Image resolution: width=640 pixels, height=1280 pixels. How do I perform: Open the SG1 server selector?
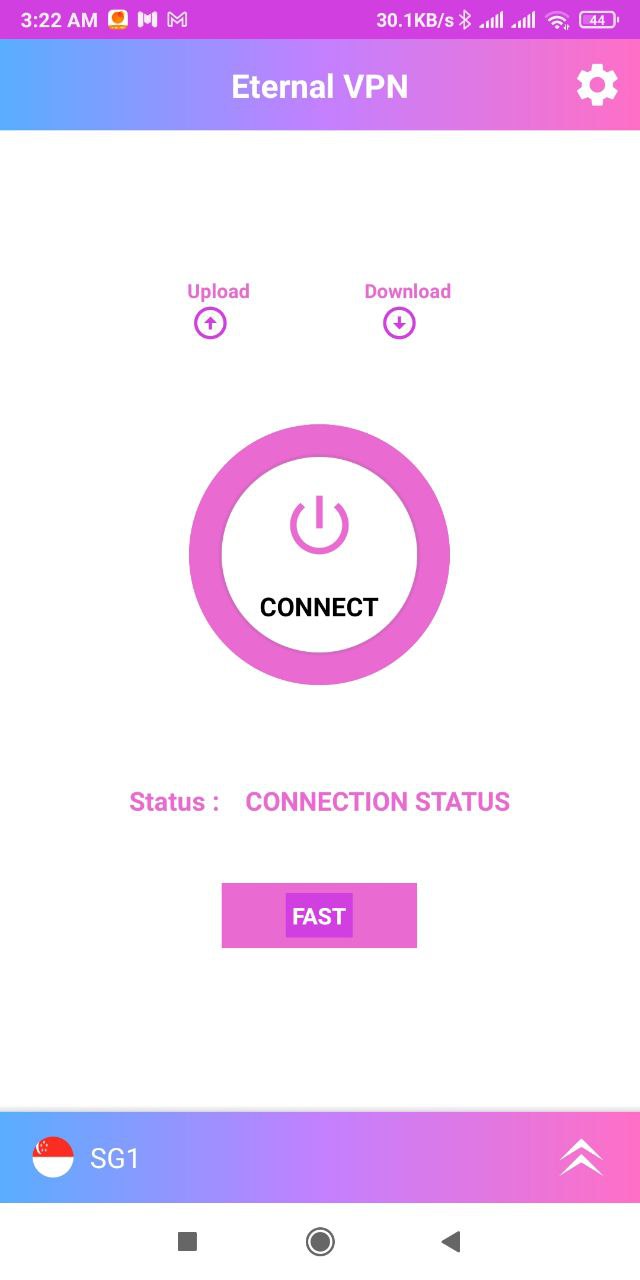[113, 1158]
